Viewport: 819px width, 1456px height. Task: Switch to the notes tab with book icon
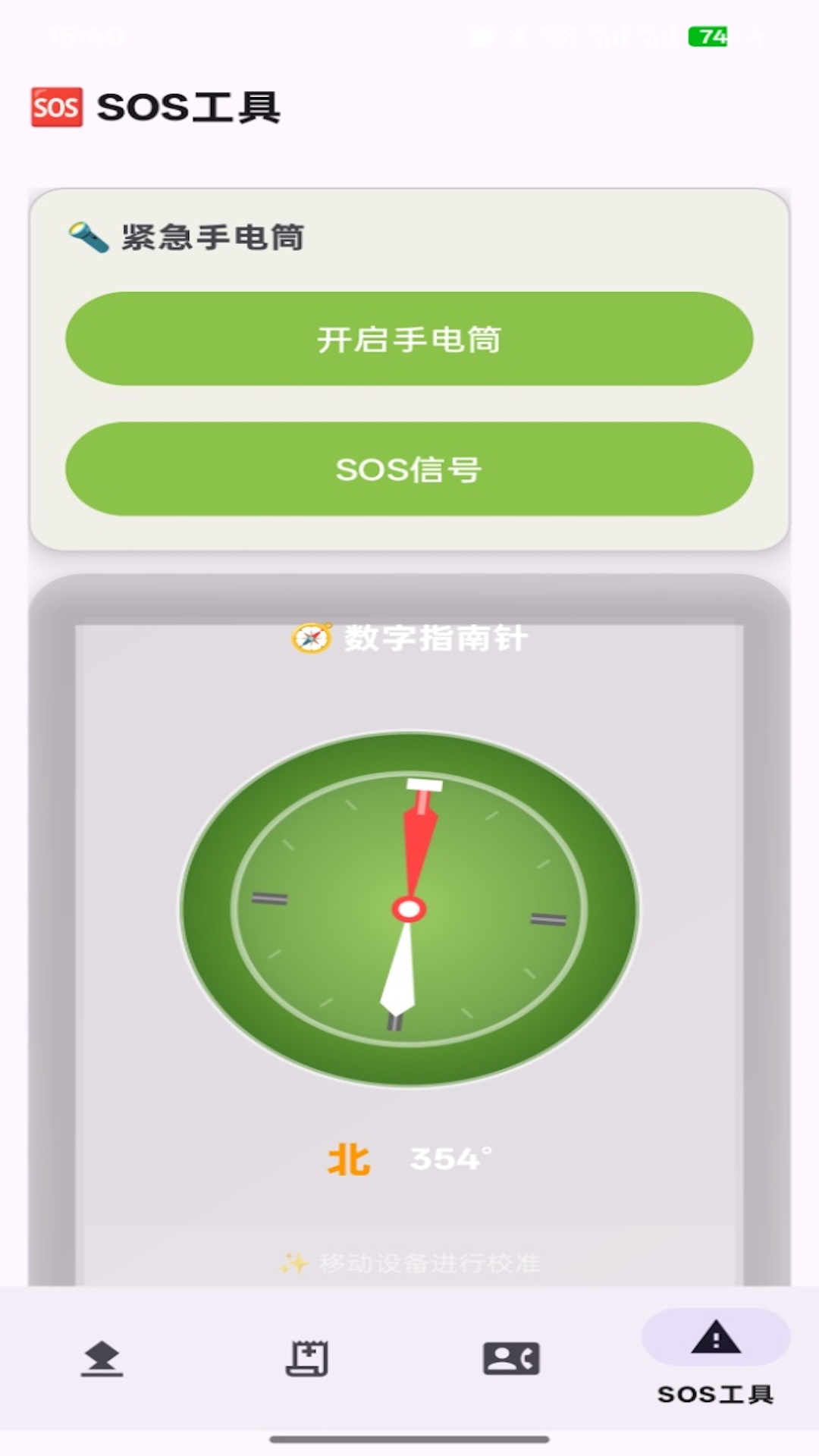(307, 1358)
